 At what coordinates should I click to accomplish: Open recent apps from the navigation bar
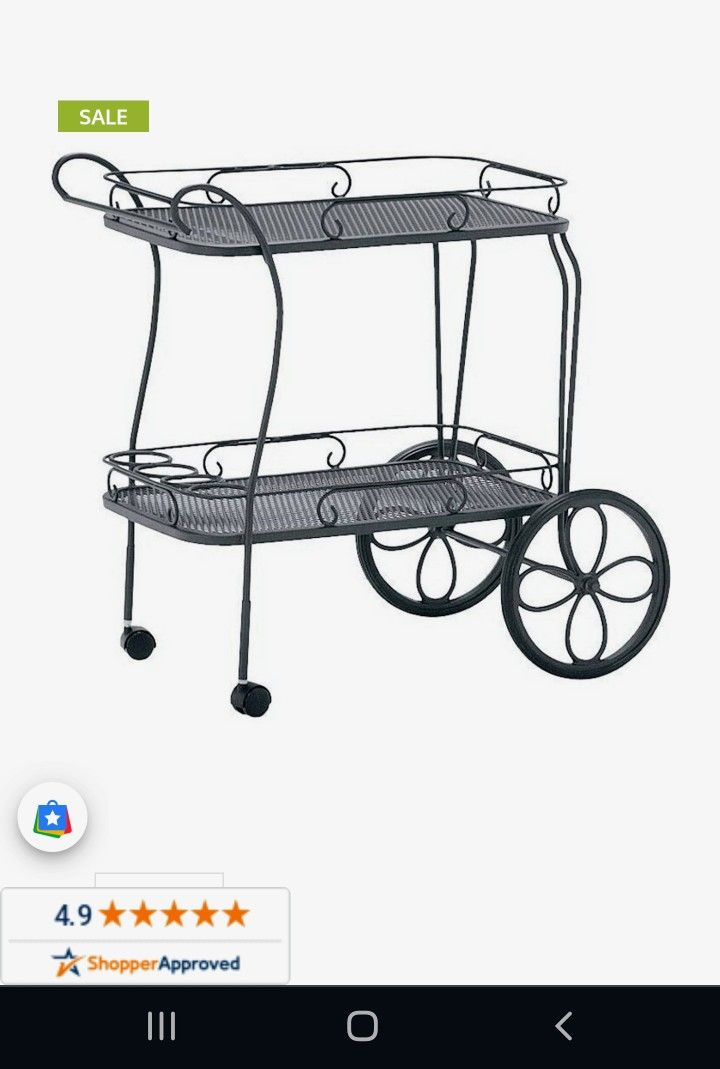pyautogui.click(x=161, y=1026)
